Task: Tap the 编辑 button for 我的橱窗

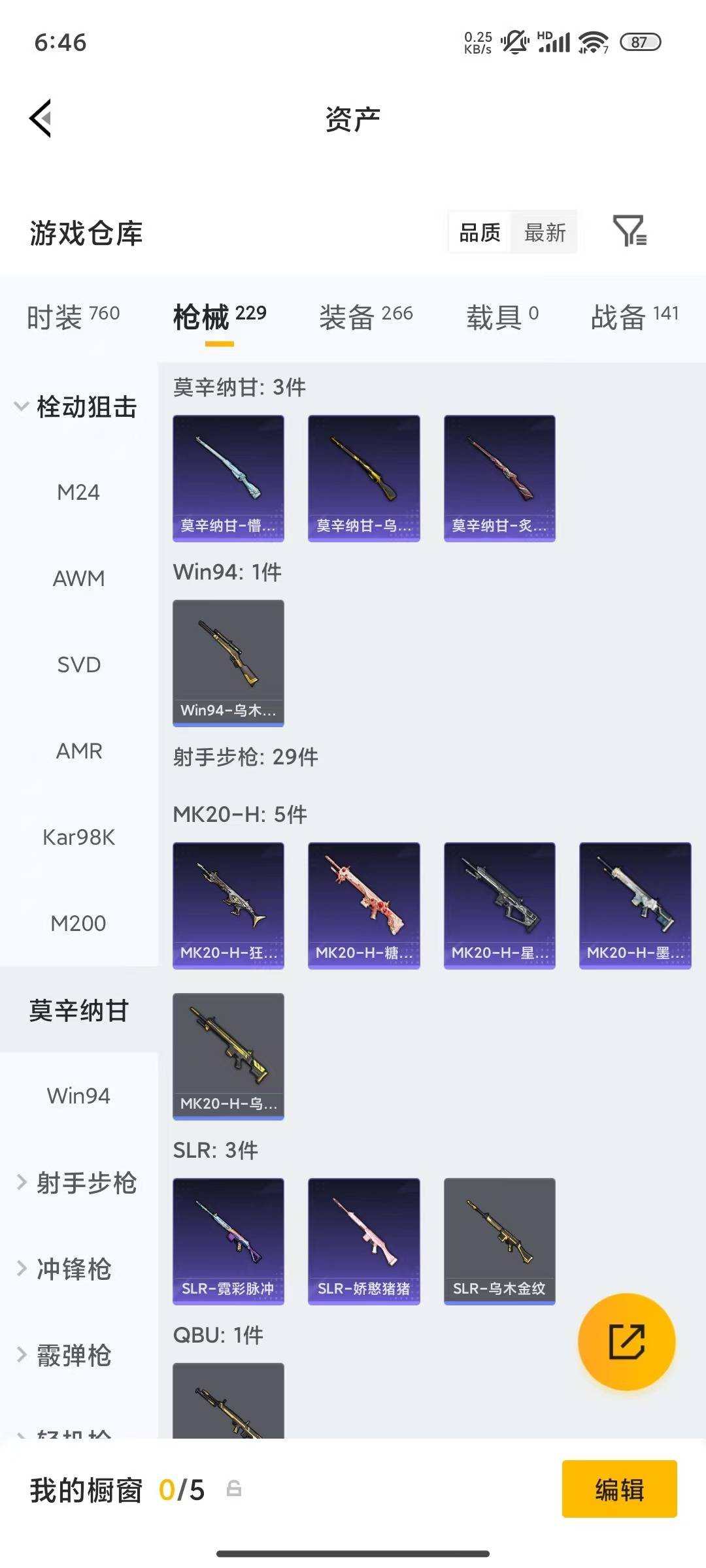Action: (619, 1489)
